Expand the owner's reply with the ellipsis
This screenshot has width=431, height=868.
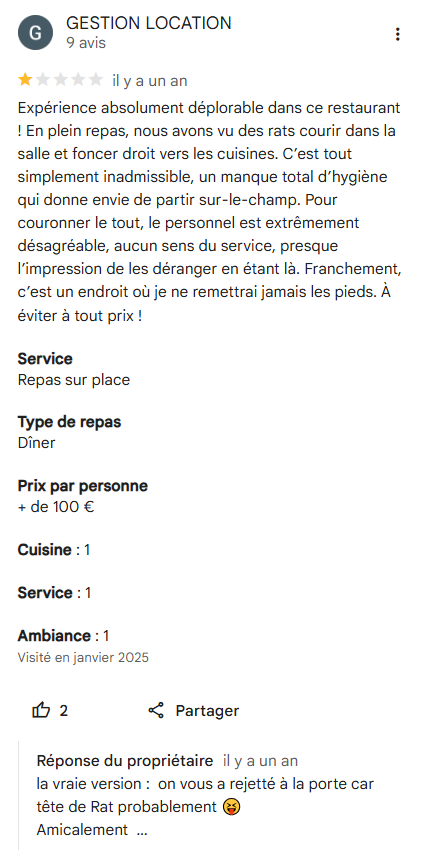pyautogui.click(x=142, y=830)
